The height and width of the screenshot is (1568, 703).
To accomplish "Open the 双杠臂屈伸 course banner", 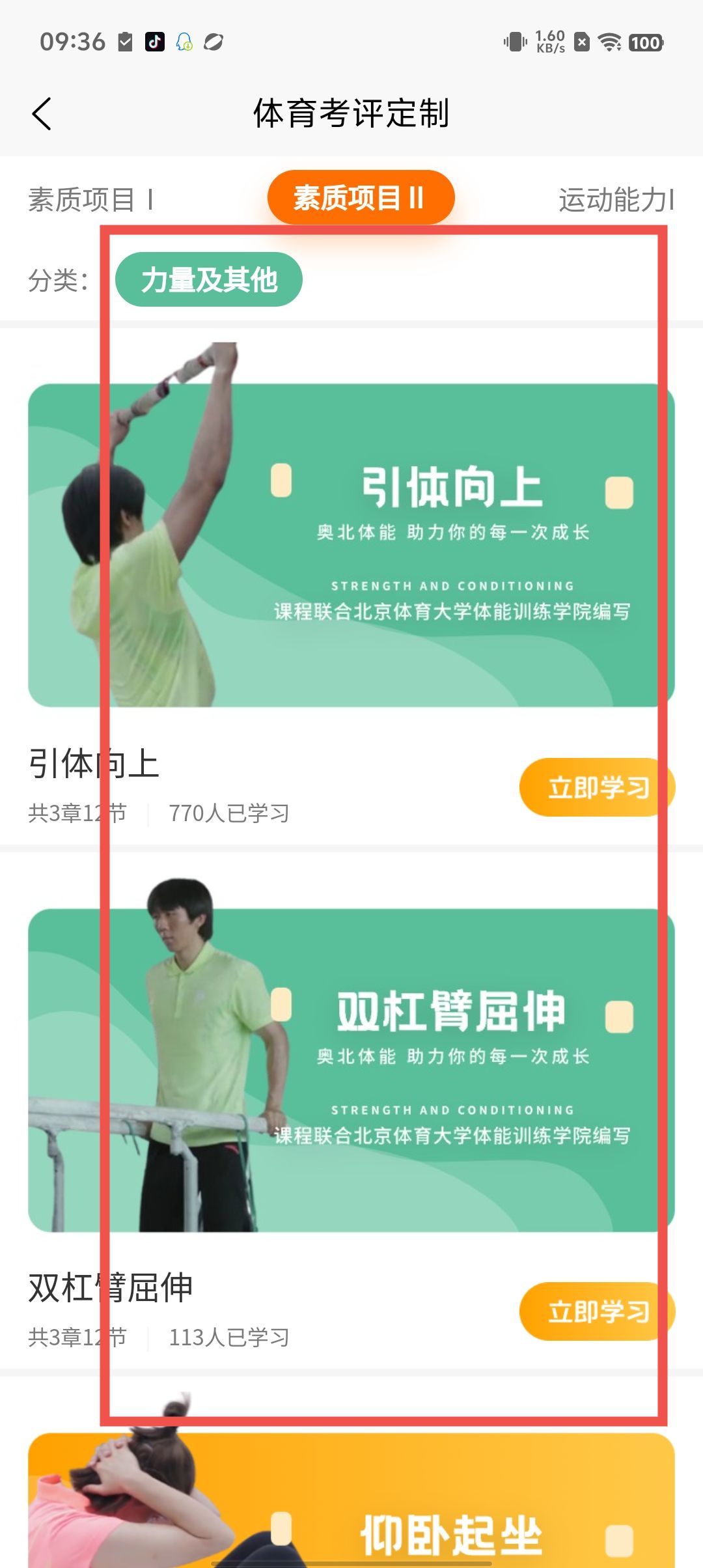I will coord(351,1069).
